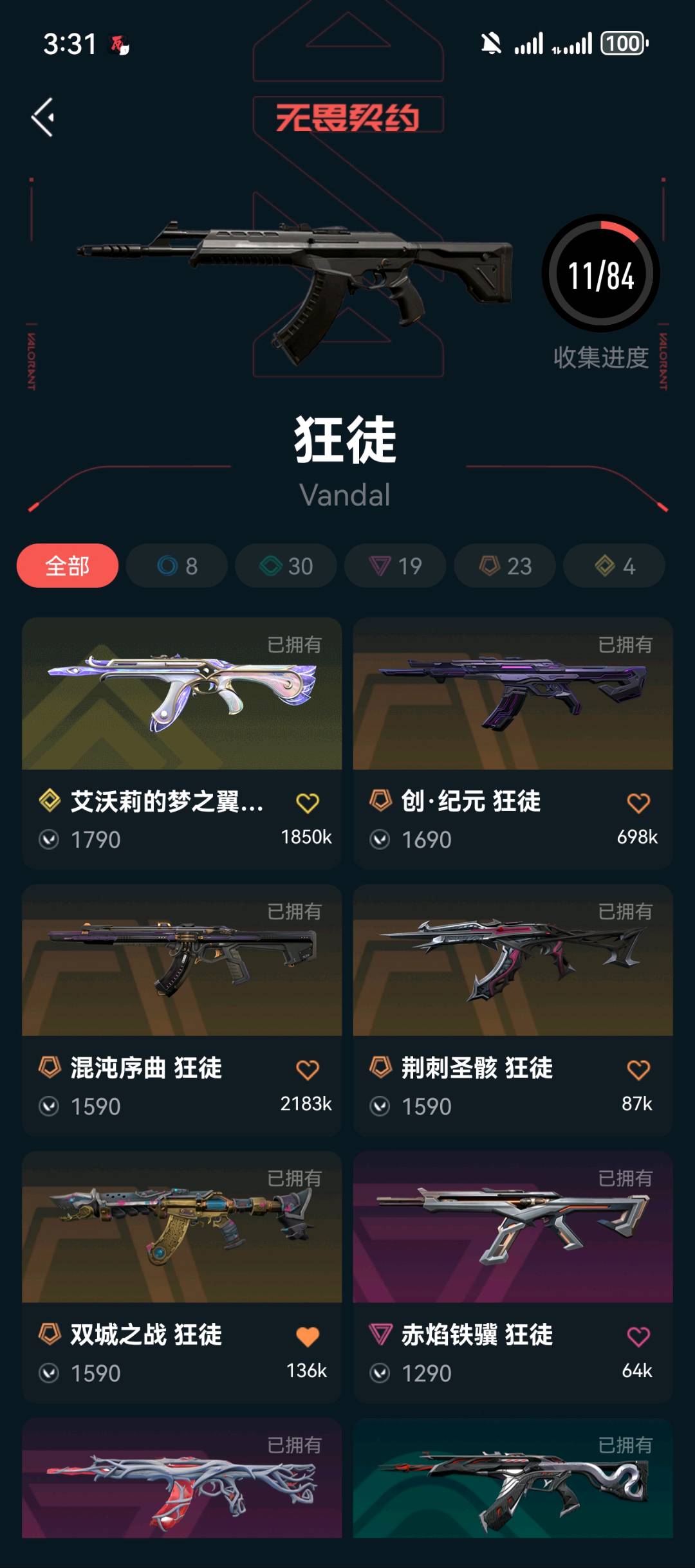Select the 全部 filter chip
Screen dimensions: 695x1568
(x=68, y=566)
